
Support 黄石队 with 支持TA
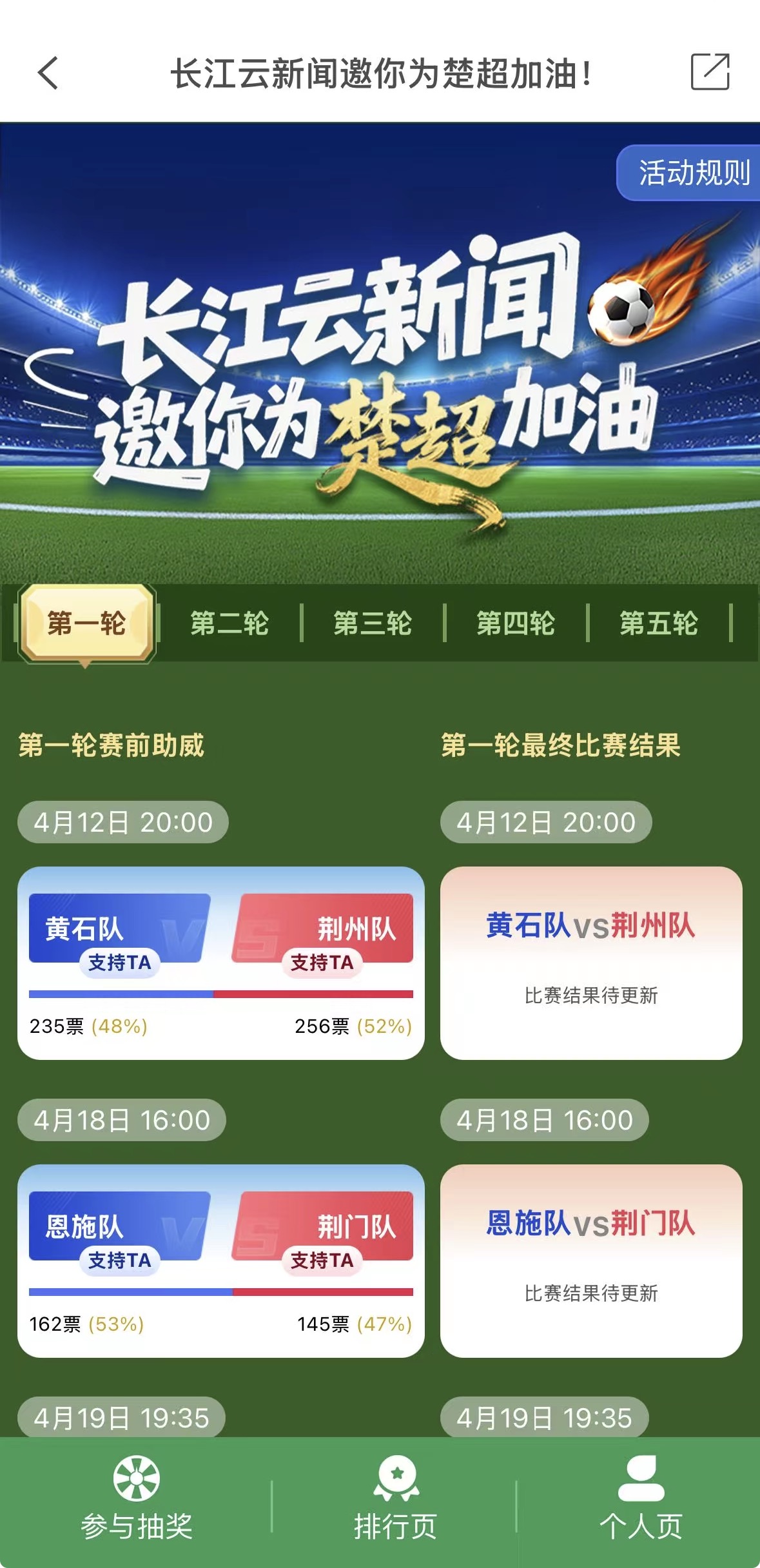pyautogui.click(x=119, y=963)
